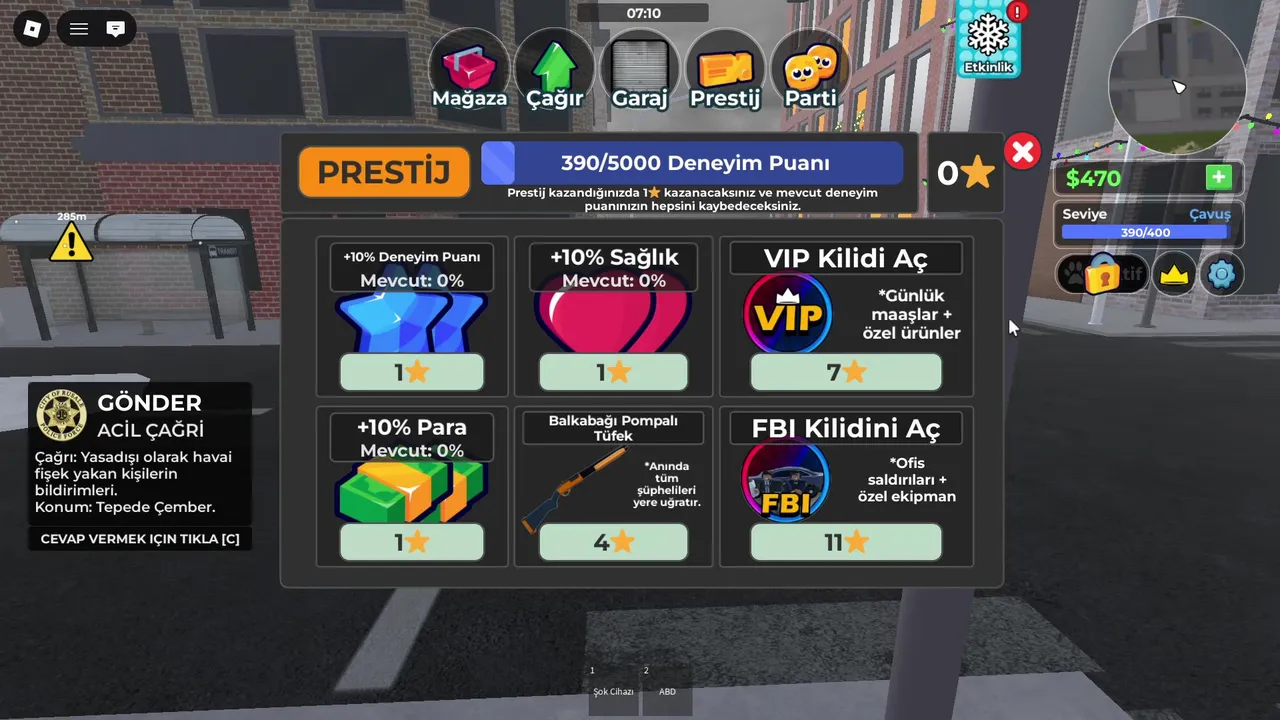Open the crown icon

(1174, 274)
